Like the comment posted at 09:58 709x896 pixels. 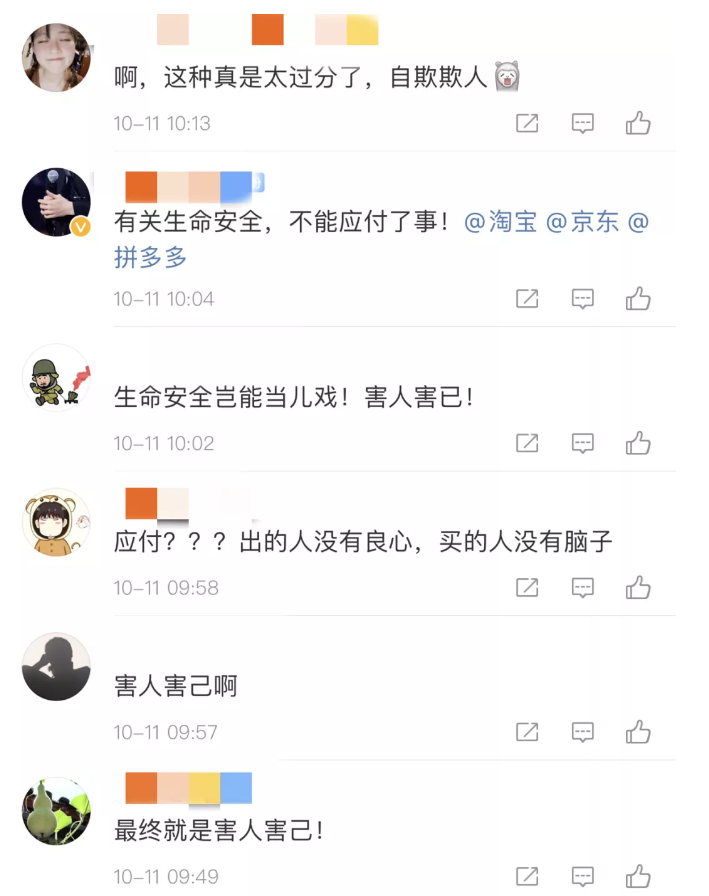click(x=638, y=587)
